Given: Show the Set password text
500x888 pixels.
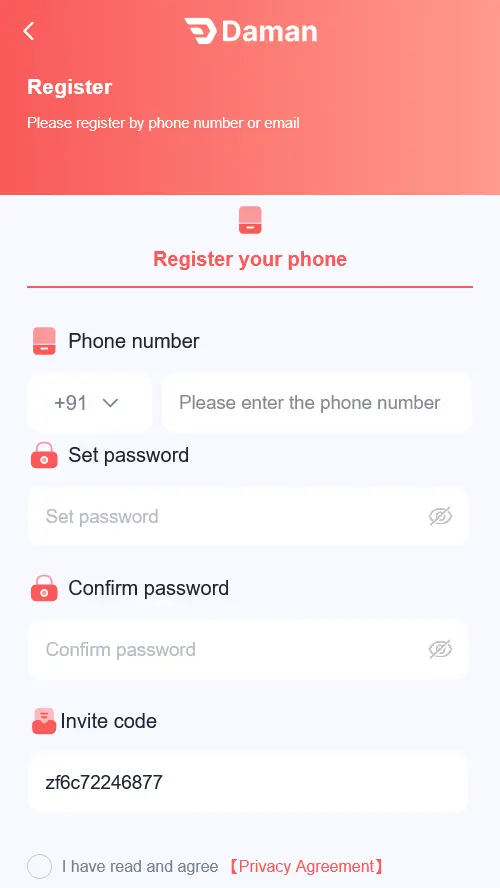Looking at the screenshot, I should point(440,516).
